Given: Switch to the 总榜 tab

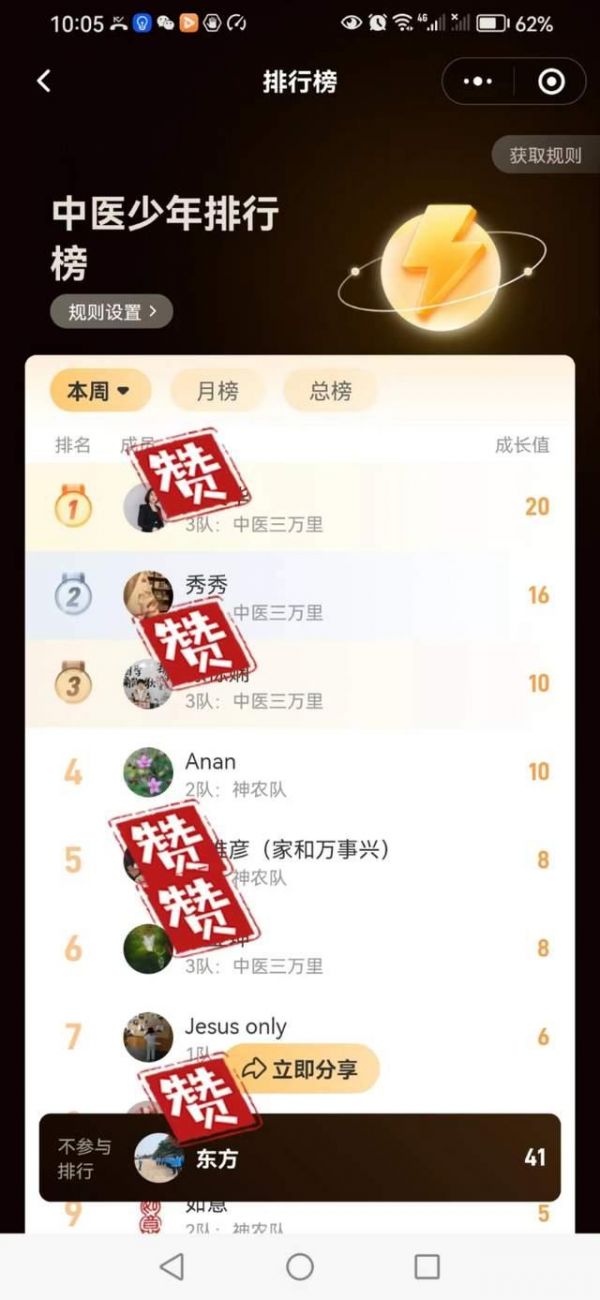Looking at the screenshot, I should (330, 391).
